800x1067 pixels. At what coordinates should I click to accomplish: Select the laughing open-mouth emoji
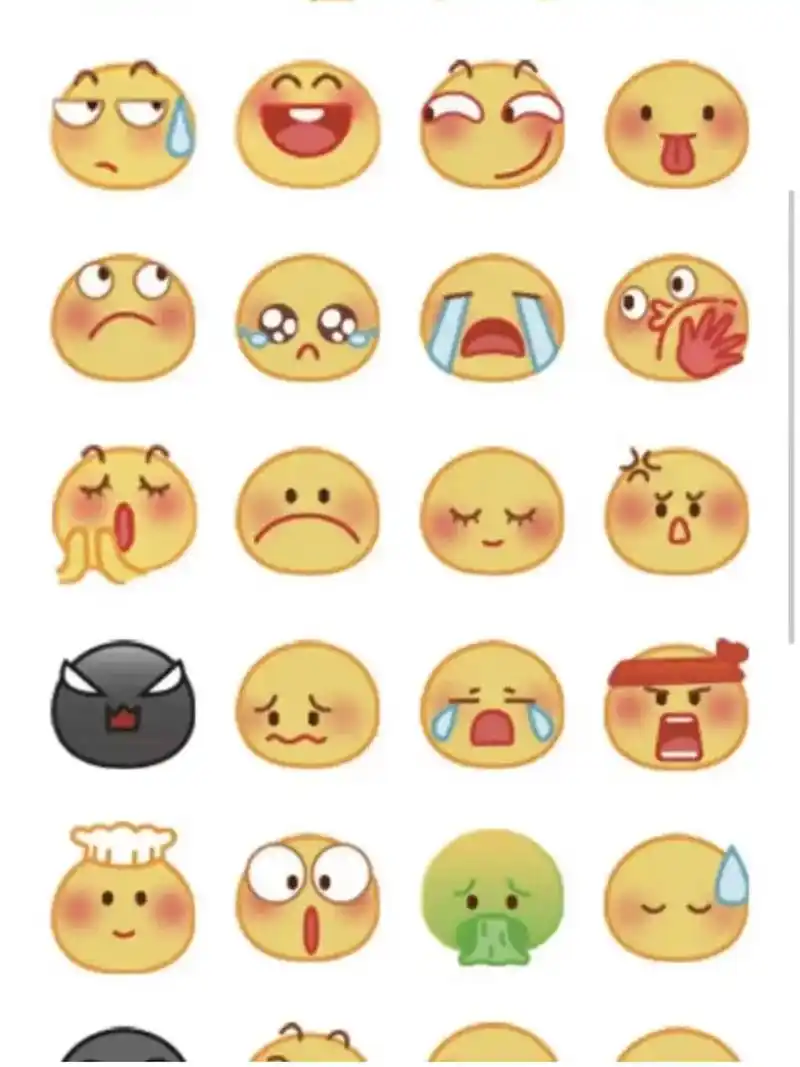tap(308, 125)
